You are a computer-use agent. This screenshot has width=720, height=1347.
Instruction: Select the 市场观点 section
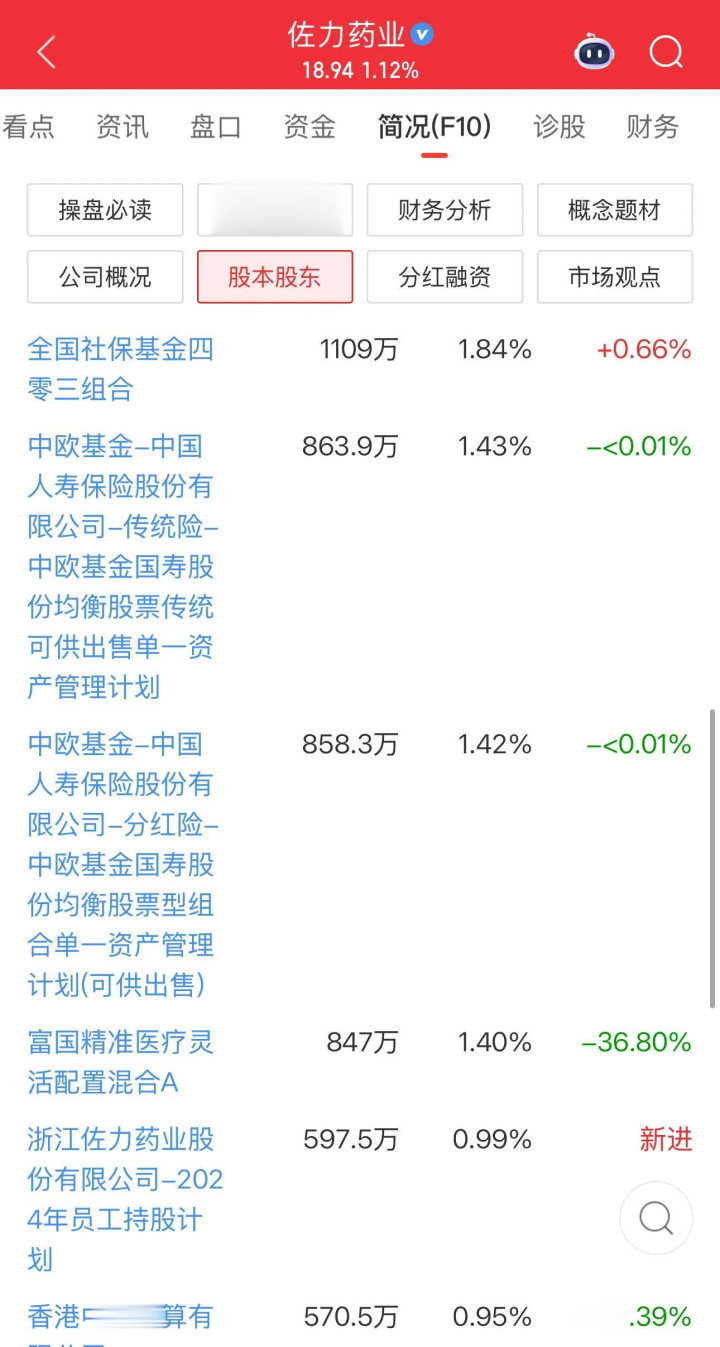point(615,277)
